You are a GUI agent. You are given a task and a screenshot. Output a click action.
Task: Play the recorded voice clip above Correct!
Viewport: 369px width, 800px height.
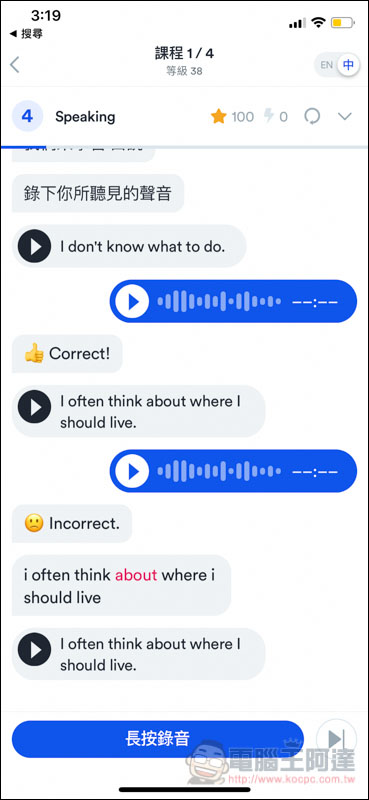pos(132,302)
